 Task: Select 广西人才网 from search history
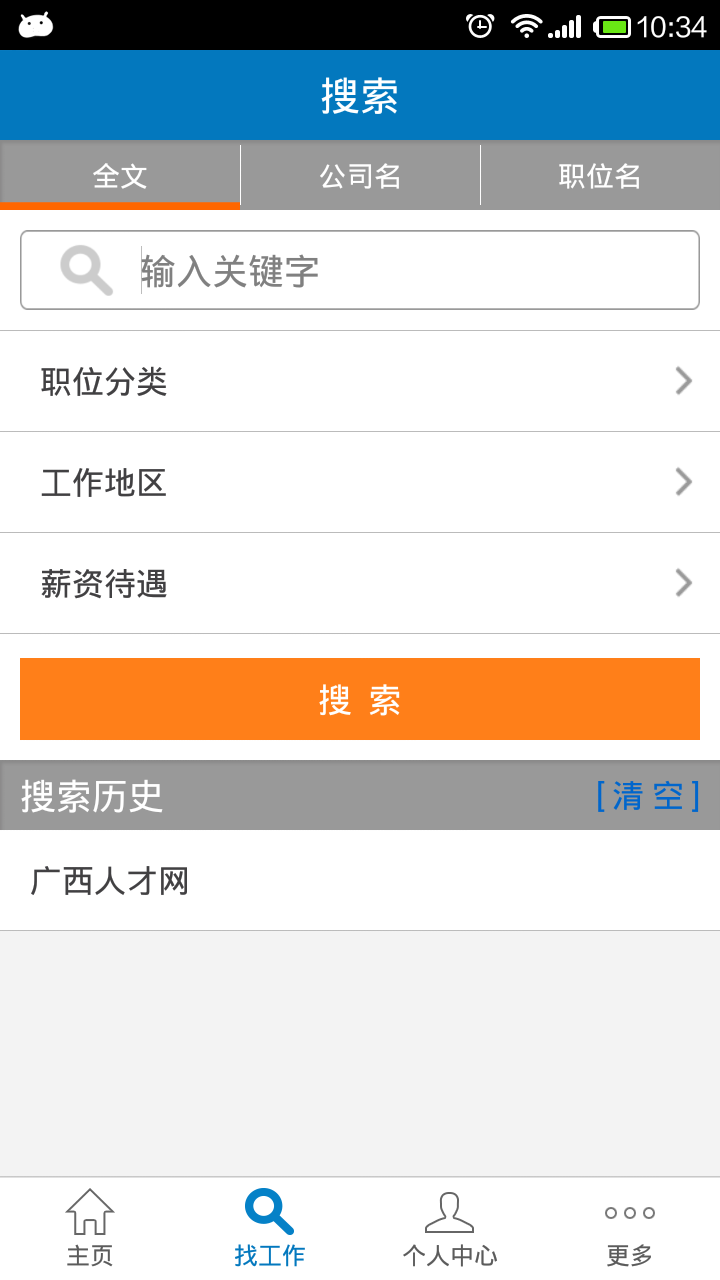360,880
